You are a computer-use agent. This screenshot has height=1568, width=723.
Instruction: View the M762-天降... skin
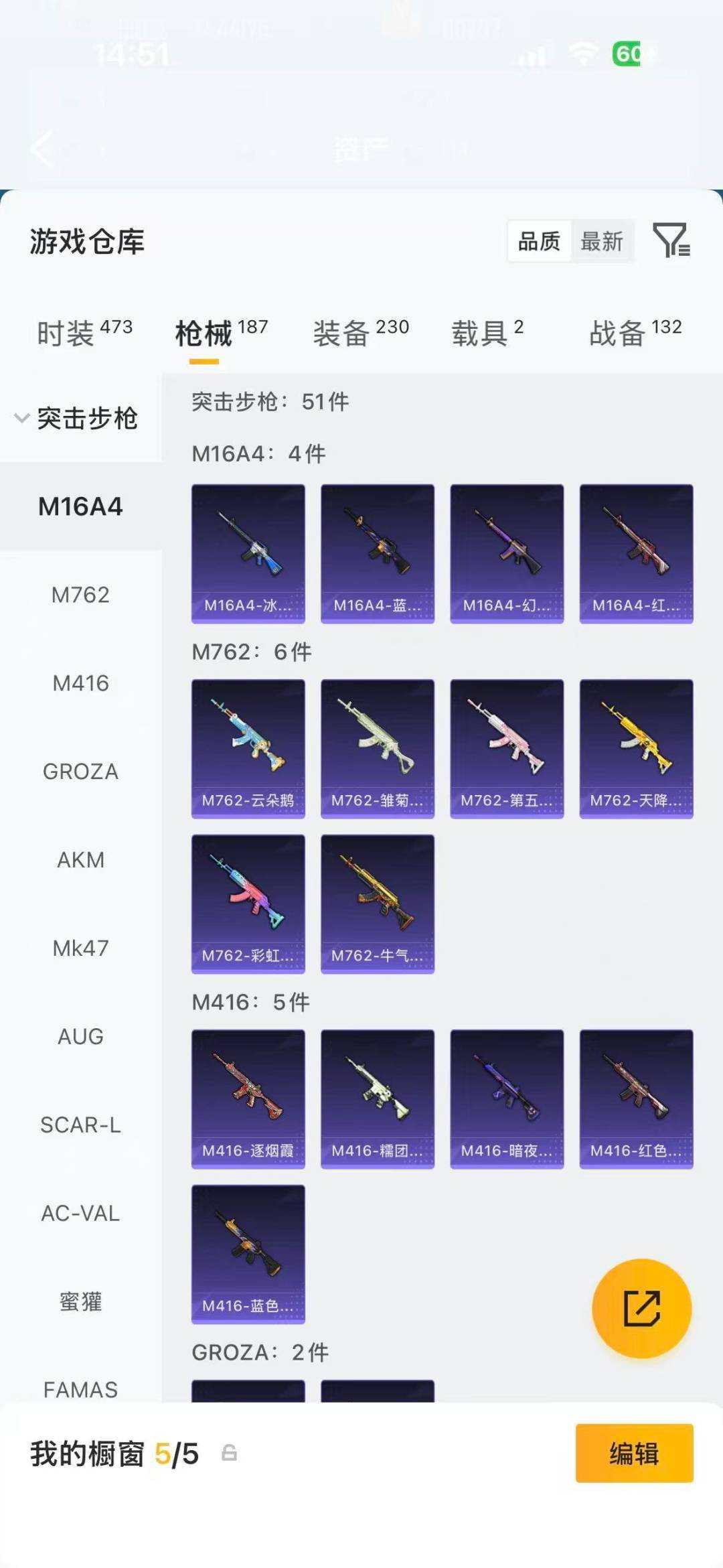point(636,749)
